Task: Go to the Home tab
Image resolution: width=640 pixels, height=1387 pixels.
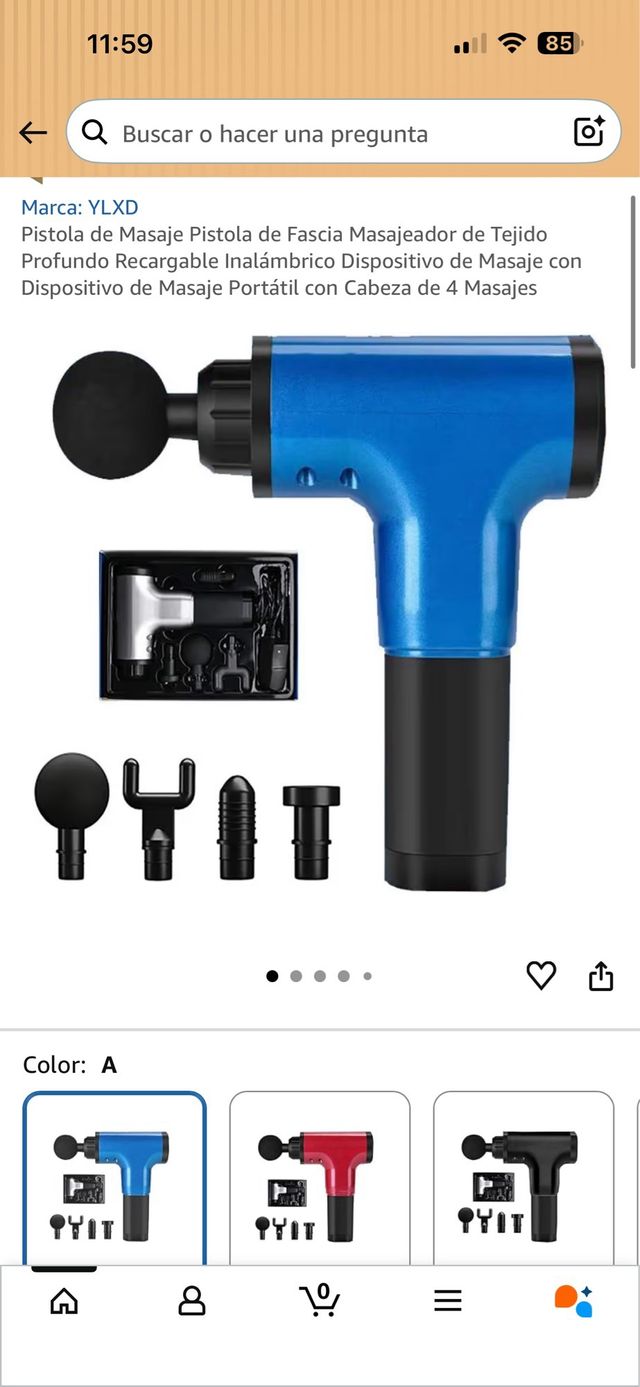Action: tap(64, 1300)
